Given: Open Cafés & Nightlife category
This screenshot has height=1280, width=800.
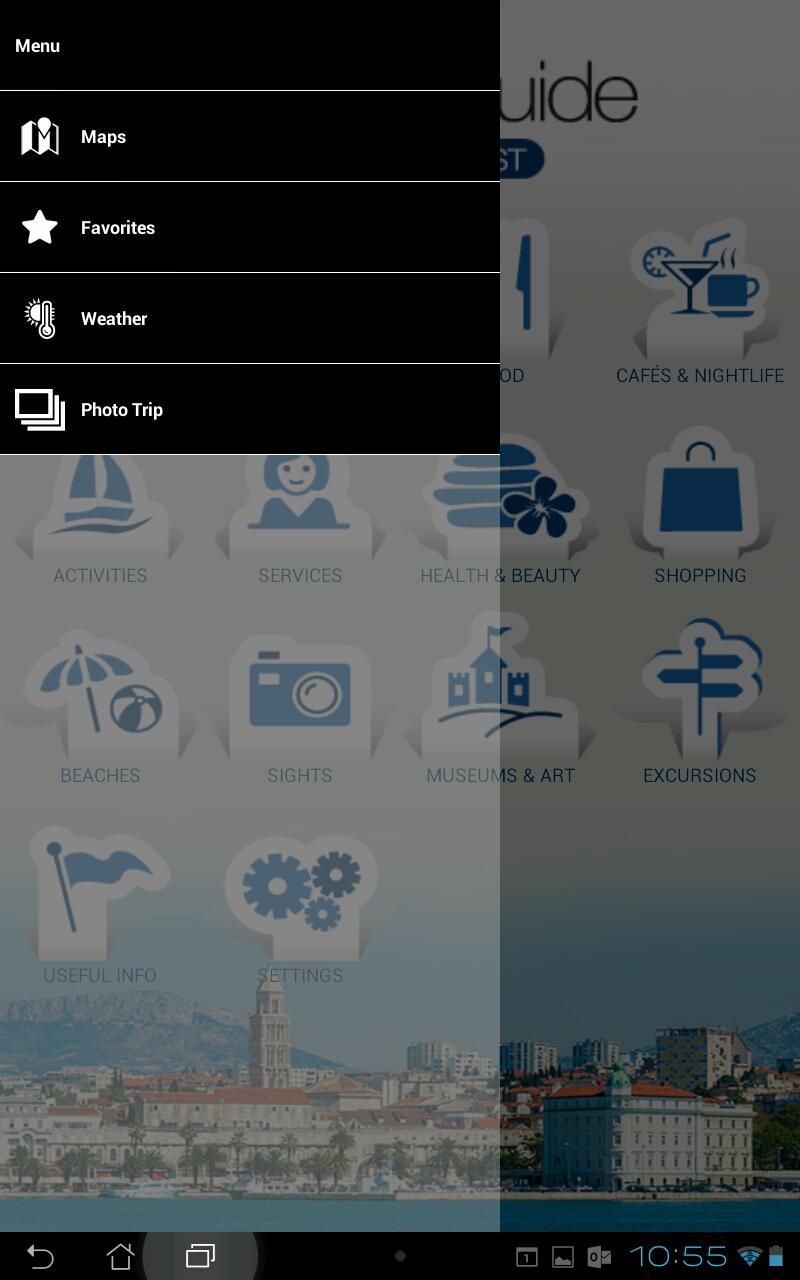Looking at the screenshot, I should [x=700, y=300].
